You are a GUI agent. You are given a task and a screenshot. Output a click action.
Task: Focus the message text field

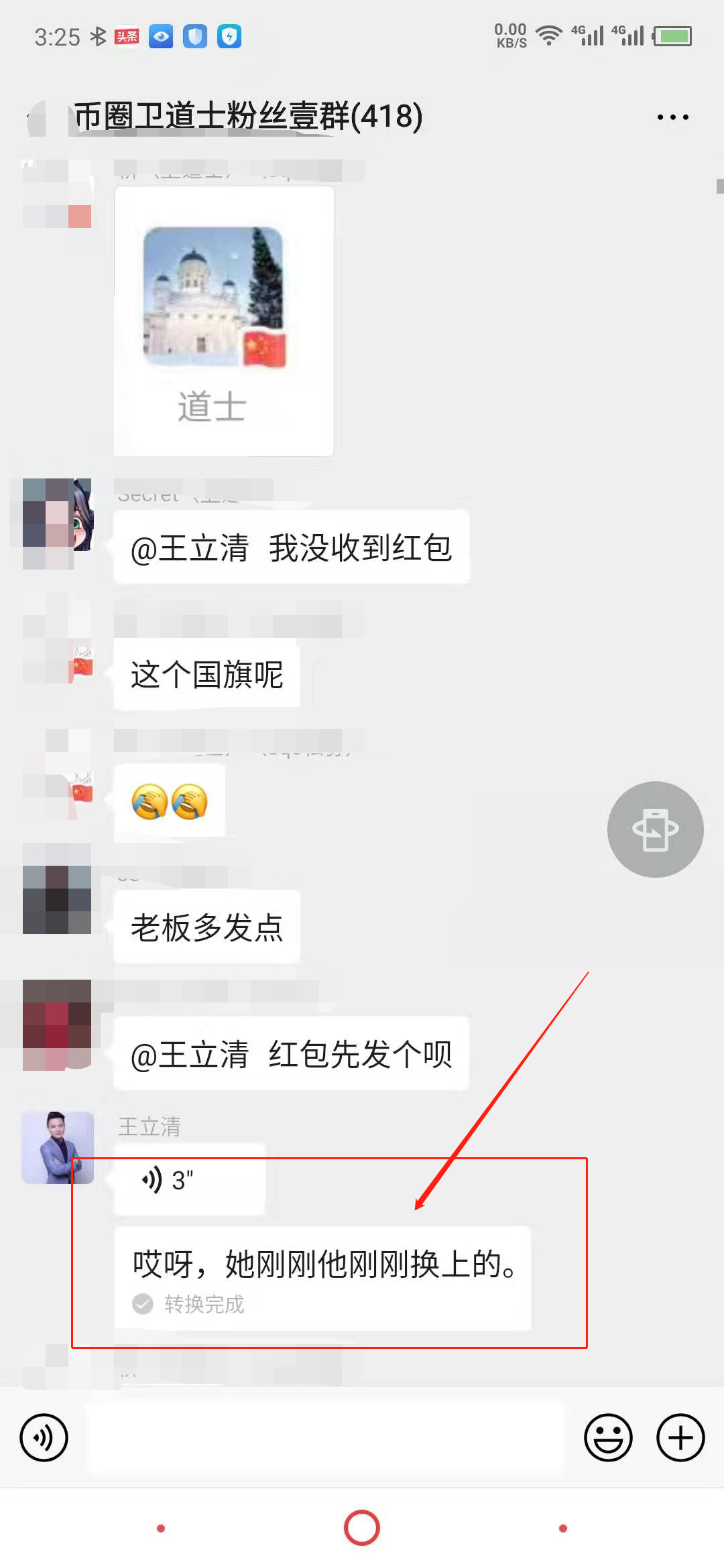pos(325,1437)
